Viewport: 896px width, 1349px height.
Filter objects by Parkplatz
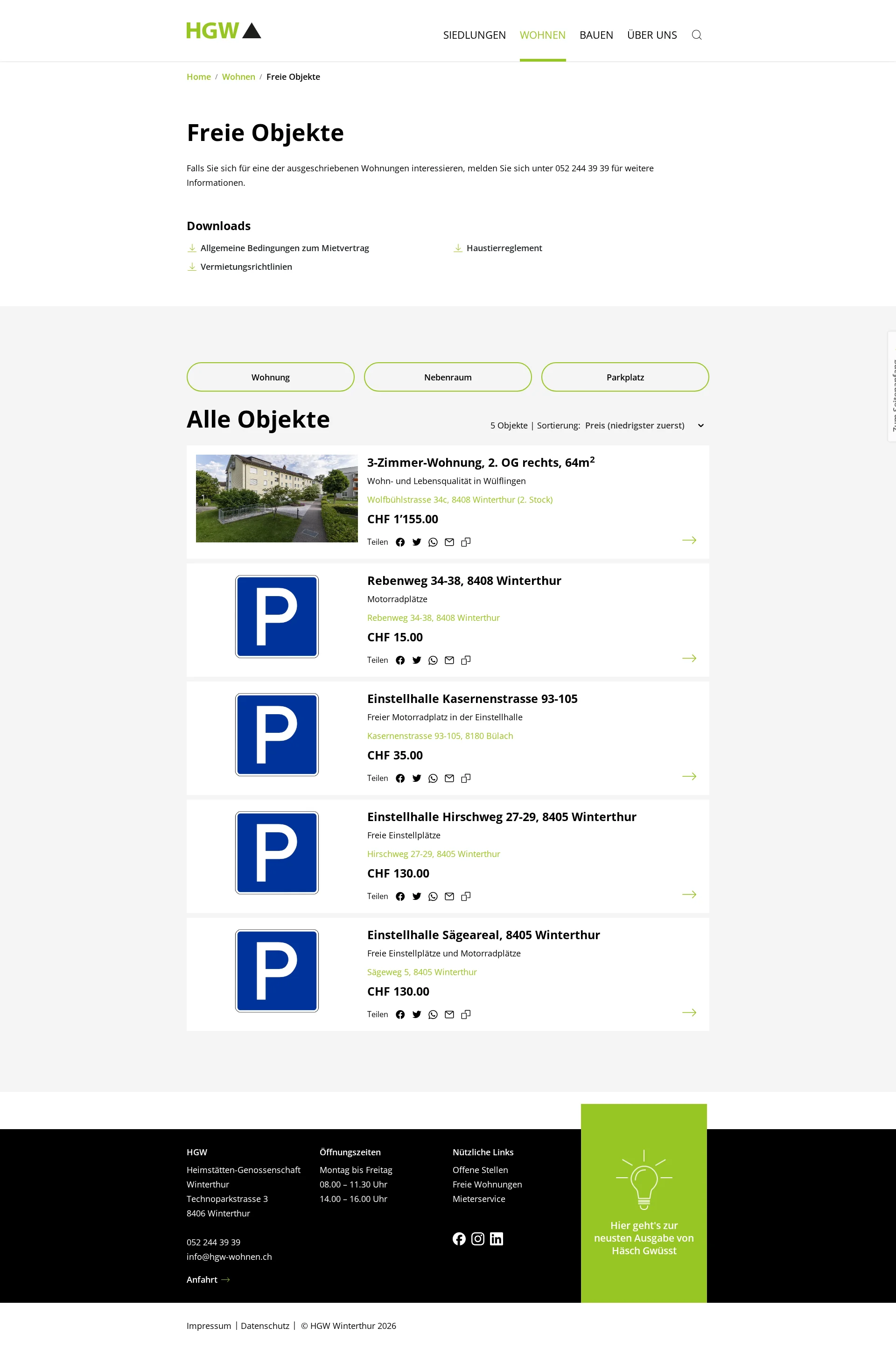pos(624,377)
